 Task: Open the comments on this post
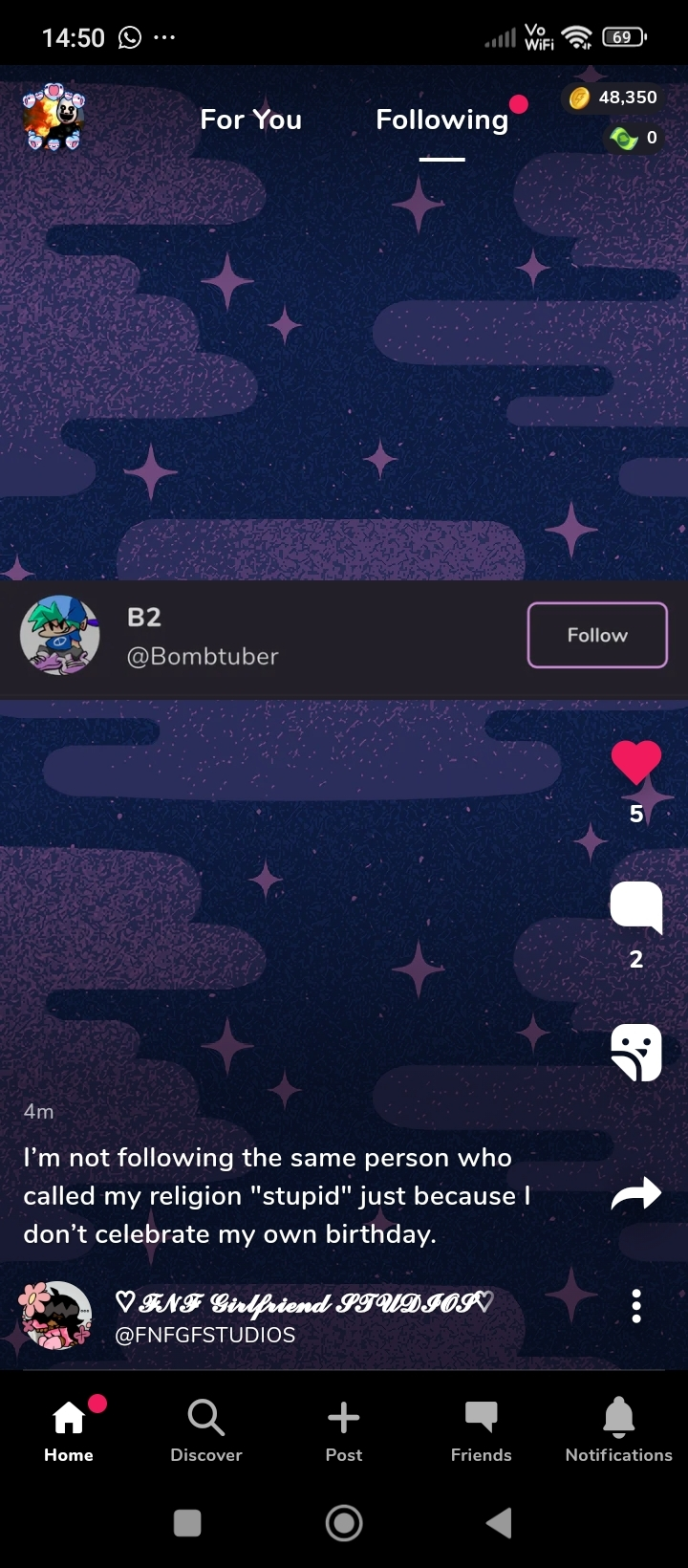click(636, 906)
